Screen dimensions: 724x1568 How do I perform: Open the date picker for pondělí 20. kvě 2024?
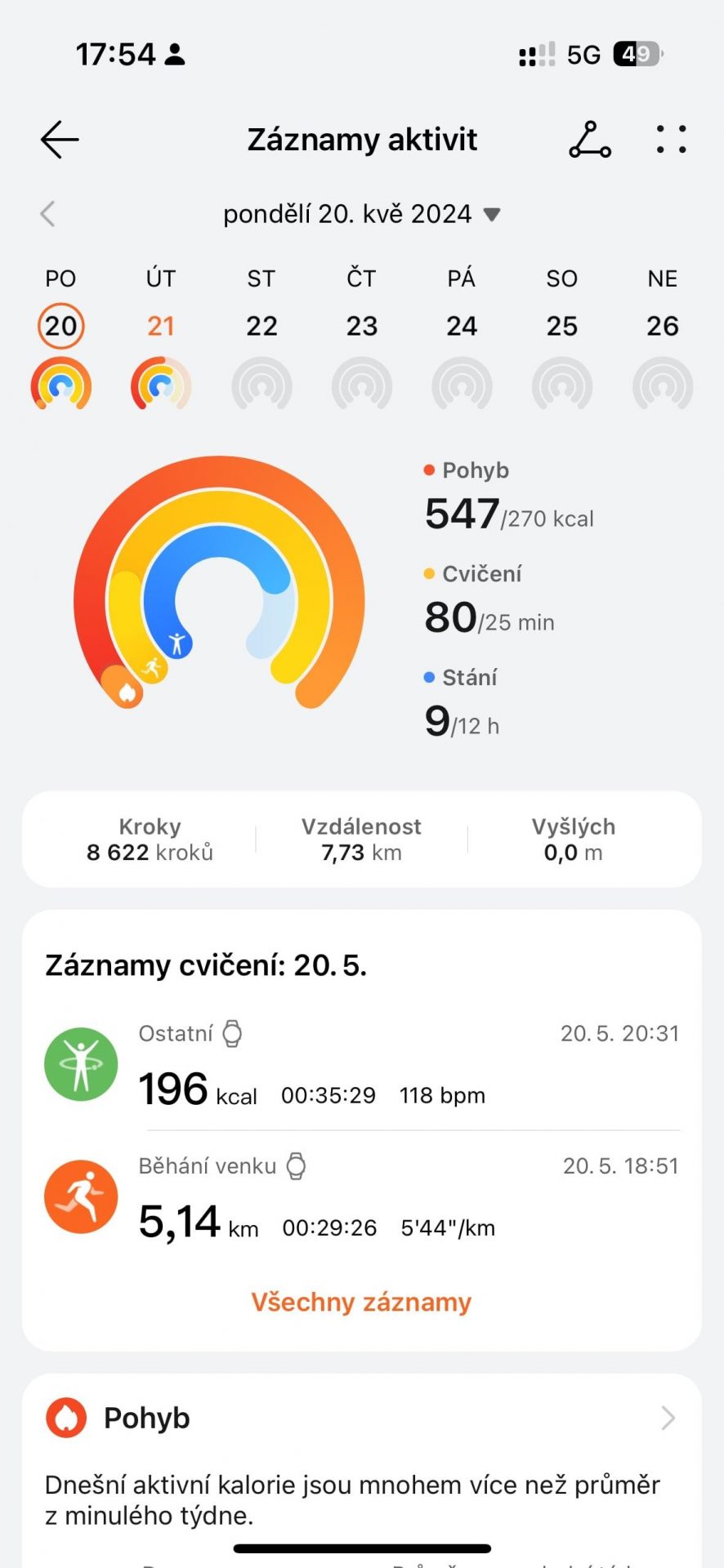click(362, 214)
